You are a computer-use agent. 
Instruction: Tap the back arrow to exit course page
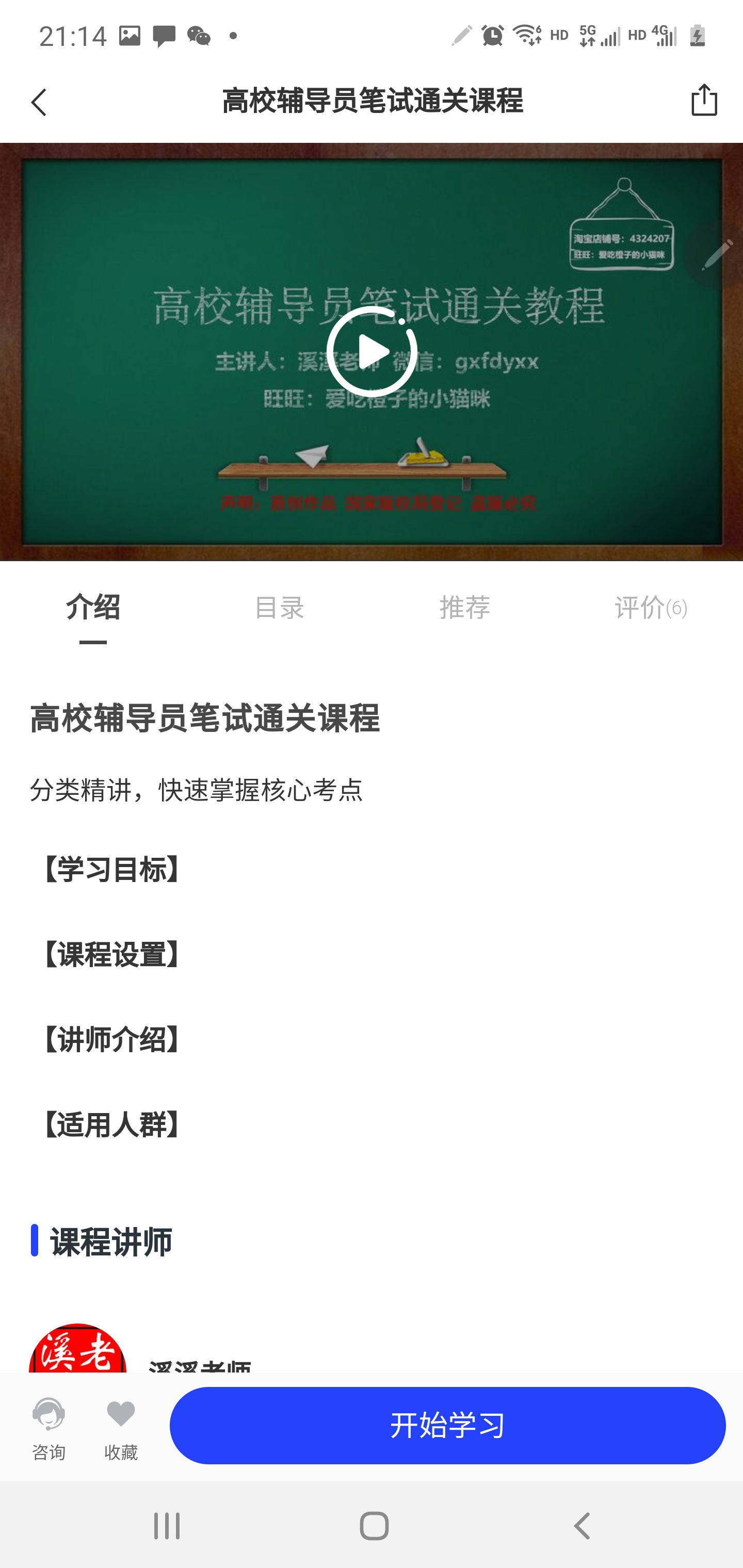pyautogui.click(x=38, y=102)
